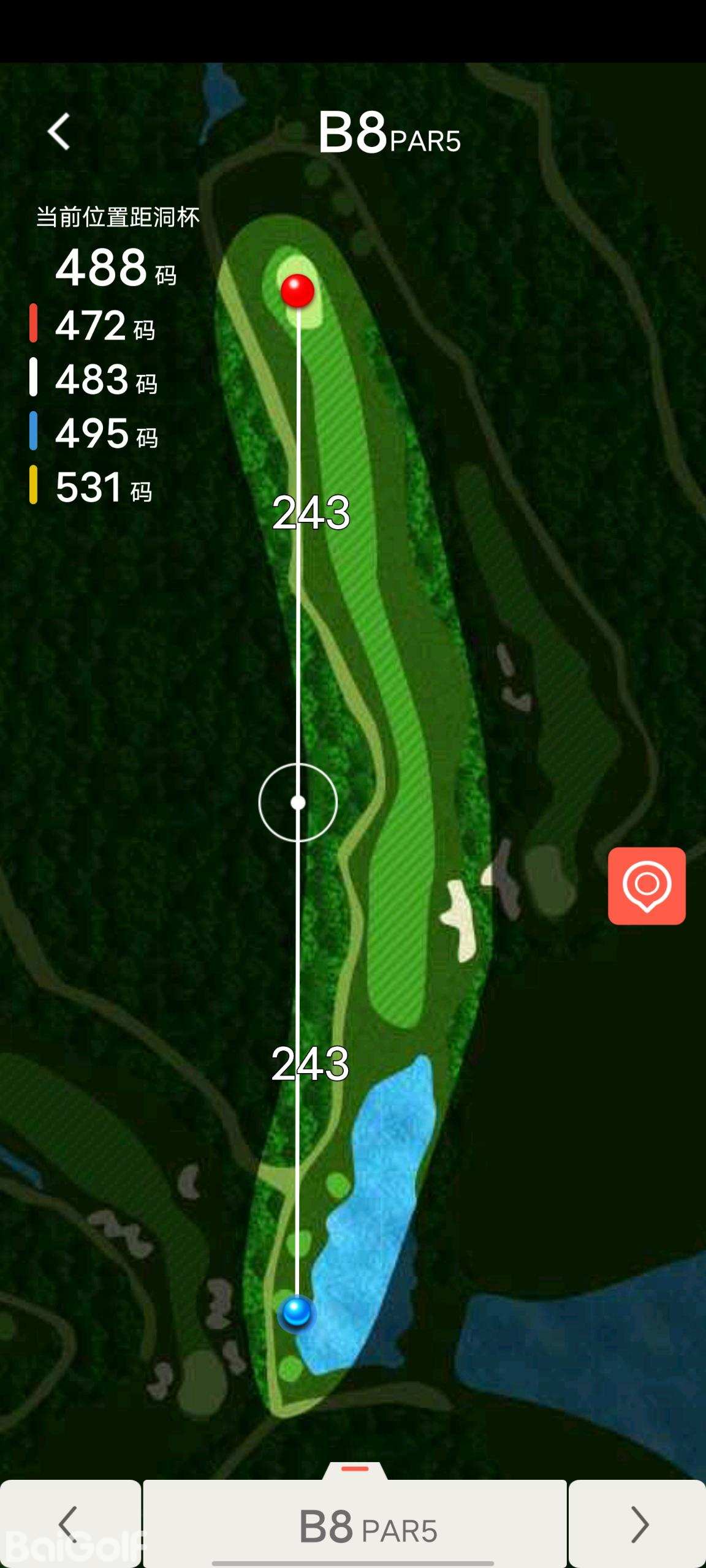706x1568 pixels.
Task: Open the B8 PAR5 hole selector
Action: 355,1525
